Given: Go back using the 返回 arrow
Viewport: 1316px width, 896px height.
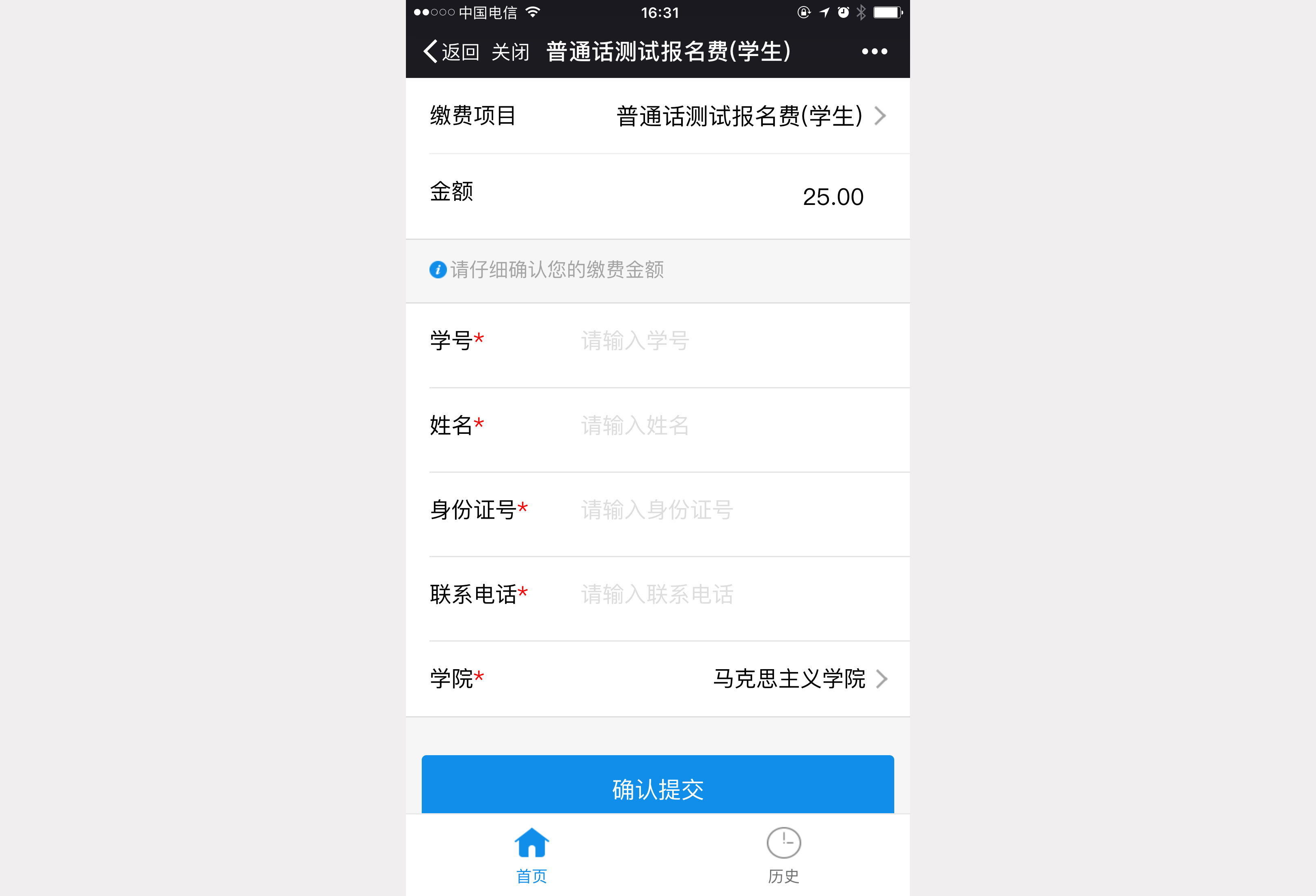Looking at the screenshot, I should 451,52.
